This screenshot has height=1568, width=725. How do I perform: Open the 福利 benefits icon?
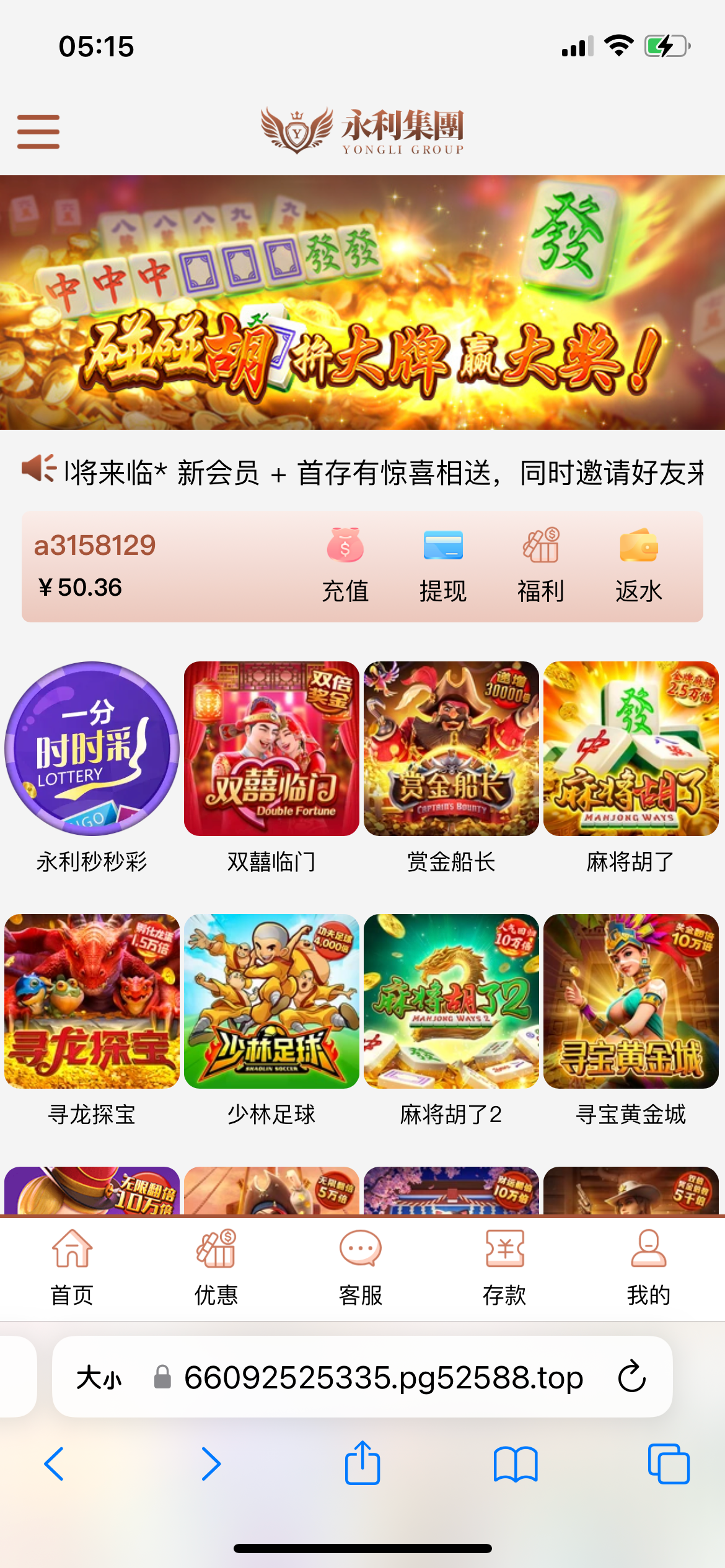click(540, 565)
